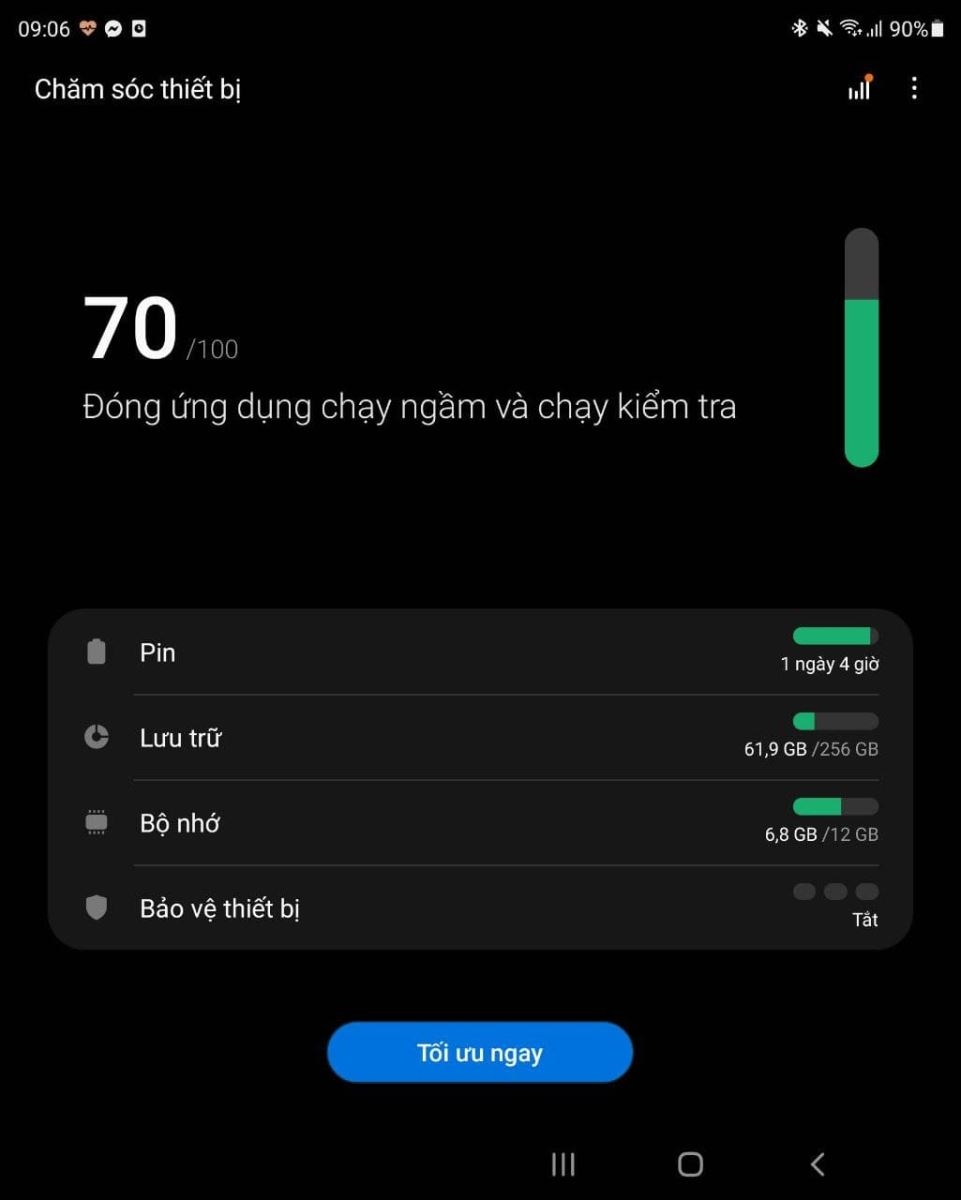Open the three-dot overflow menu

[x=914, y=88]
